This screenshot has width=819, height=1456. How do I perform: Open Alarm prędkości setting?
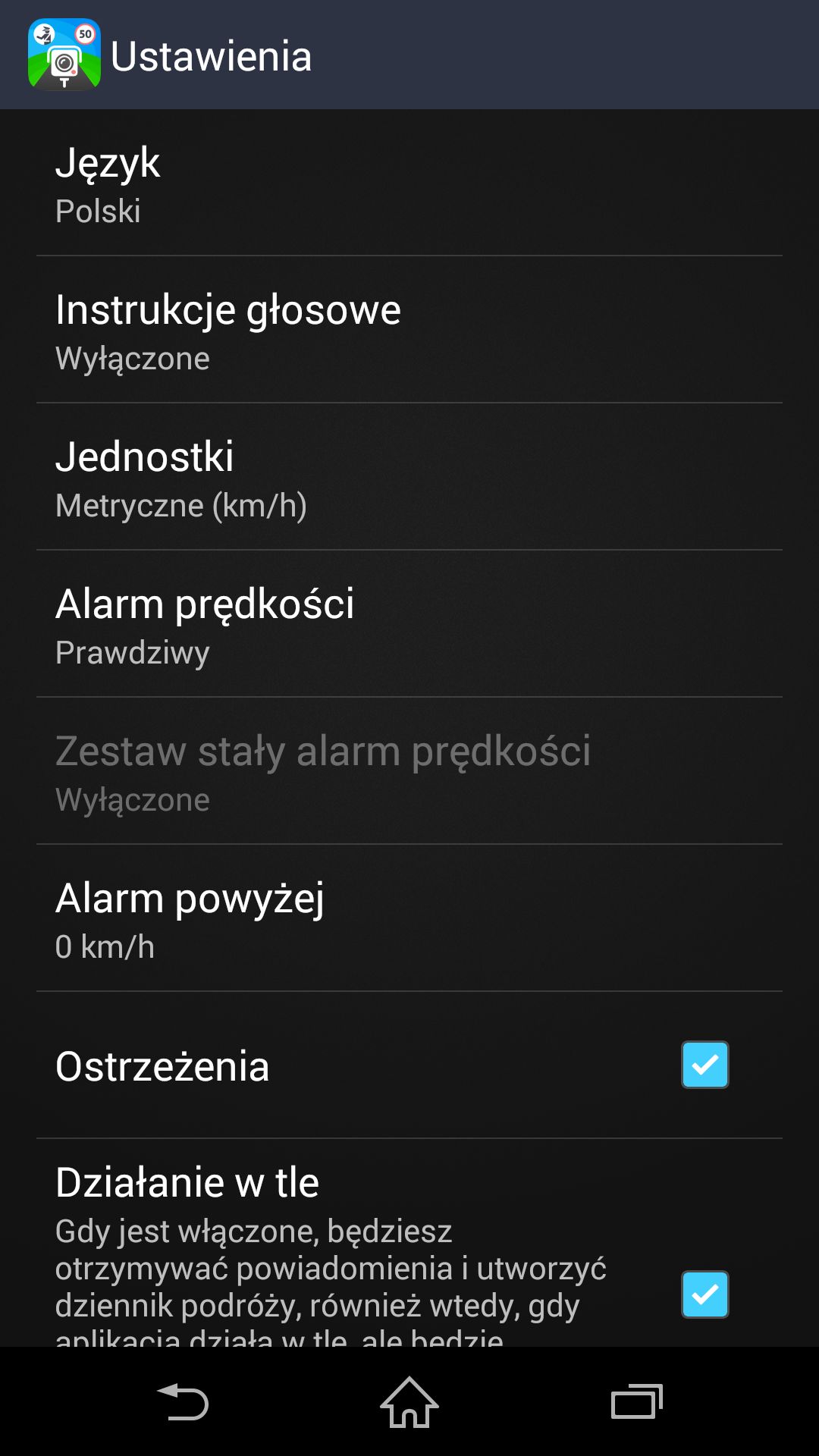[409, 624]
